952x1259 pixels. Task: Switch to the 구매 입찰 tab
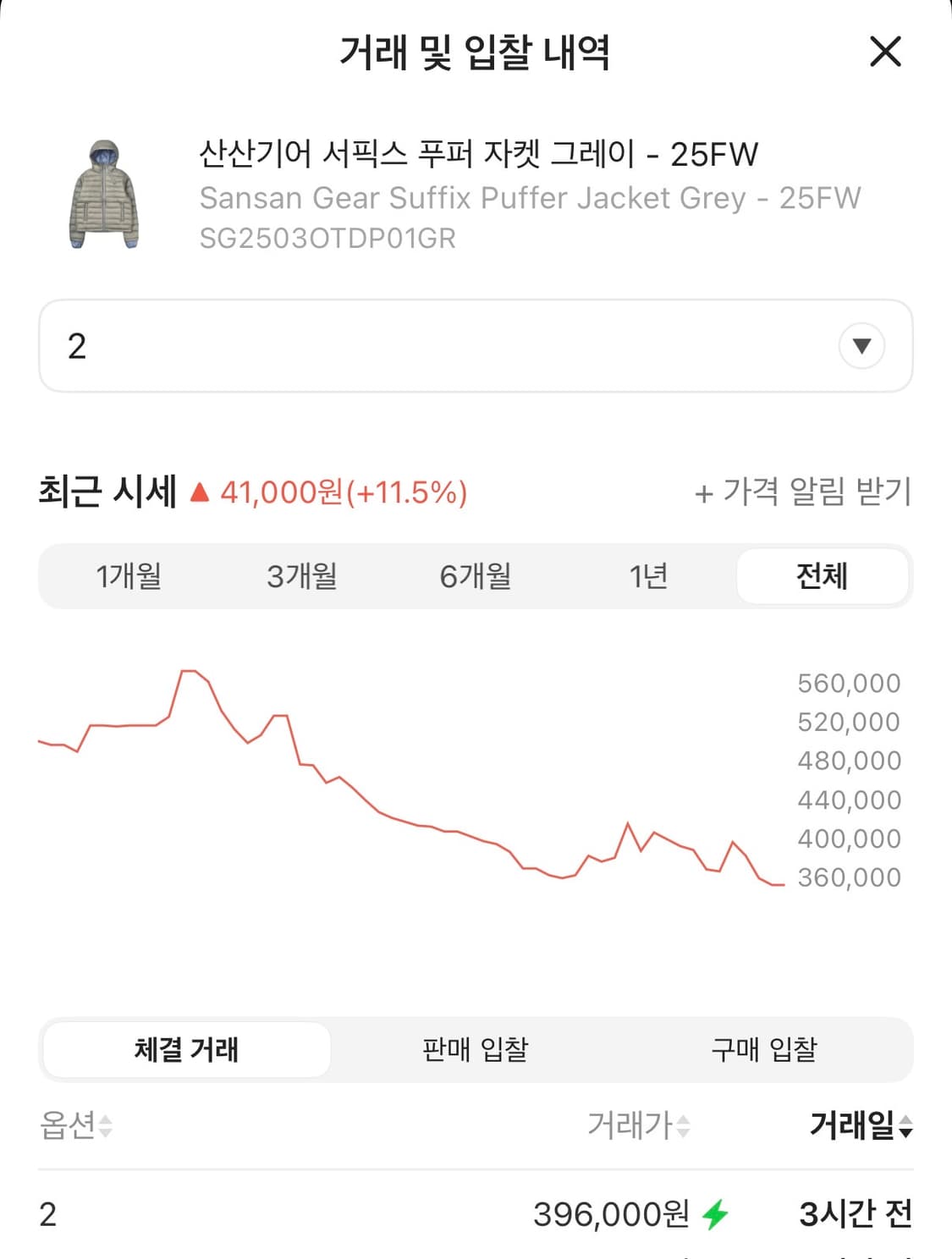[x=764, y=1050]
